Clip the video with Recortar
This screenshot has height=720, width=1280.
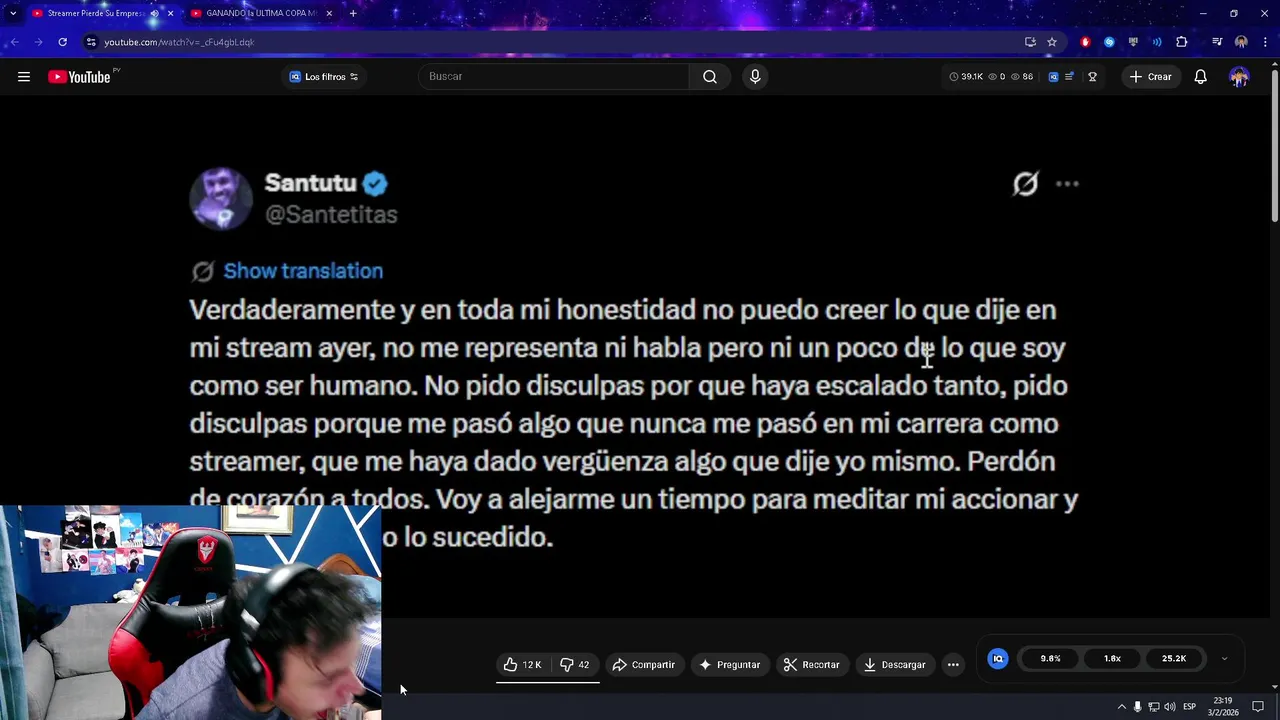[x=811, y=665]
